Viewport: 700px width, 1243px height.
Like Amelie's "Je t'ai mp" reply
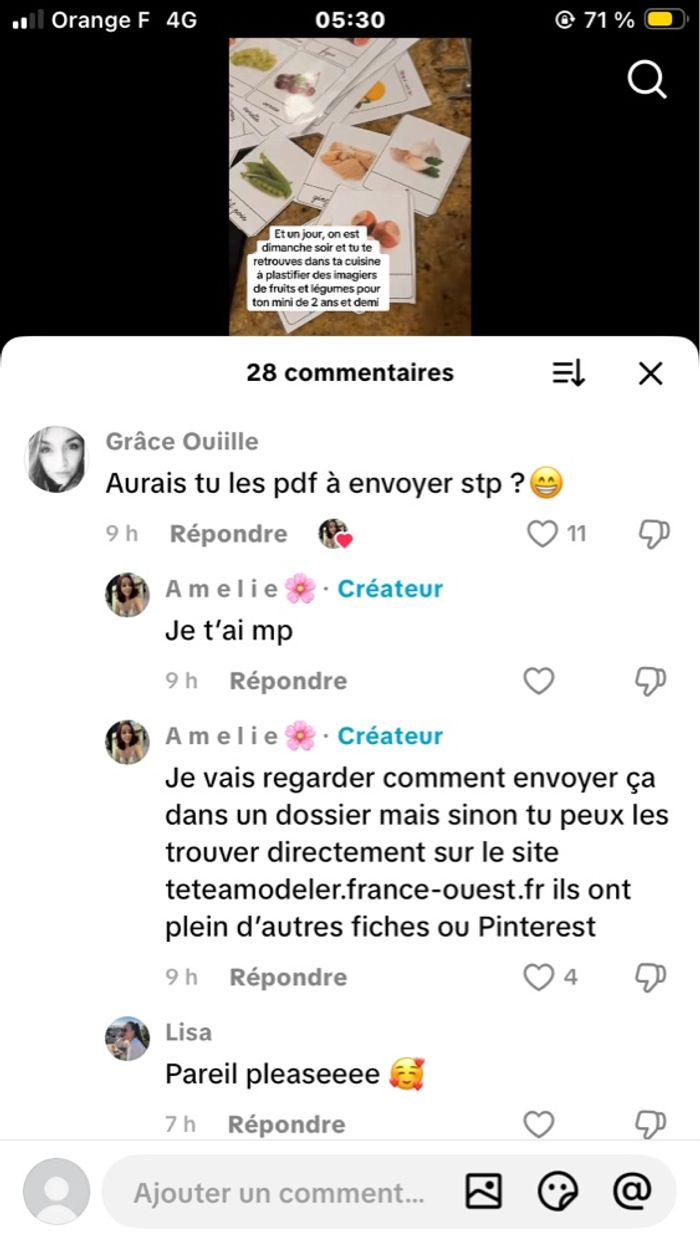[539, 682]
